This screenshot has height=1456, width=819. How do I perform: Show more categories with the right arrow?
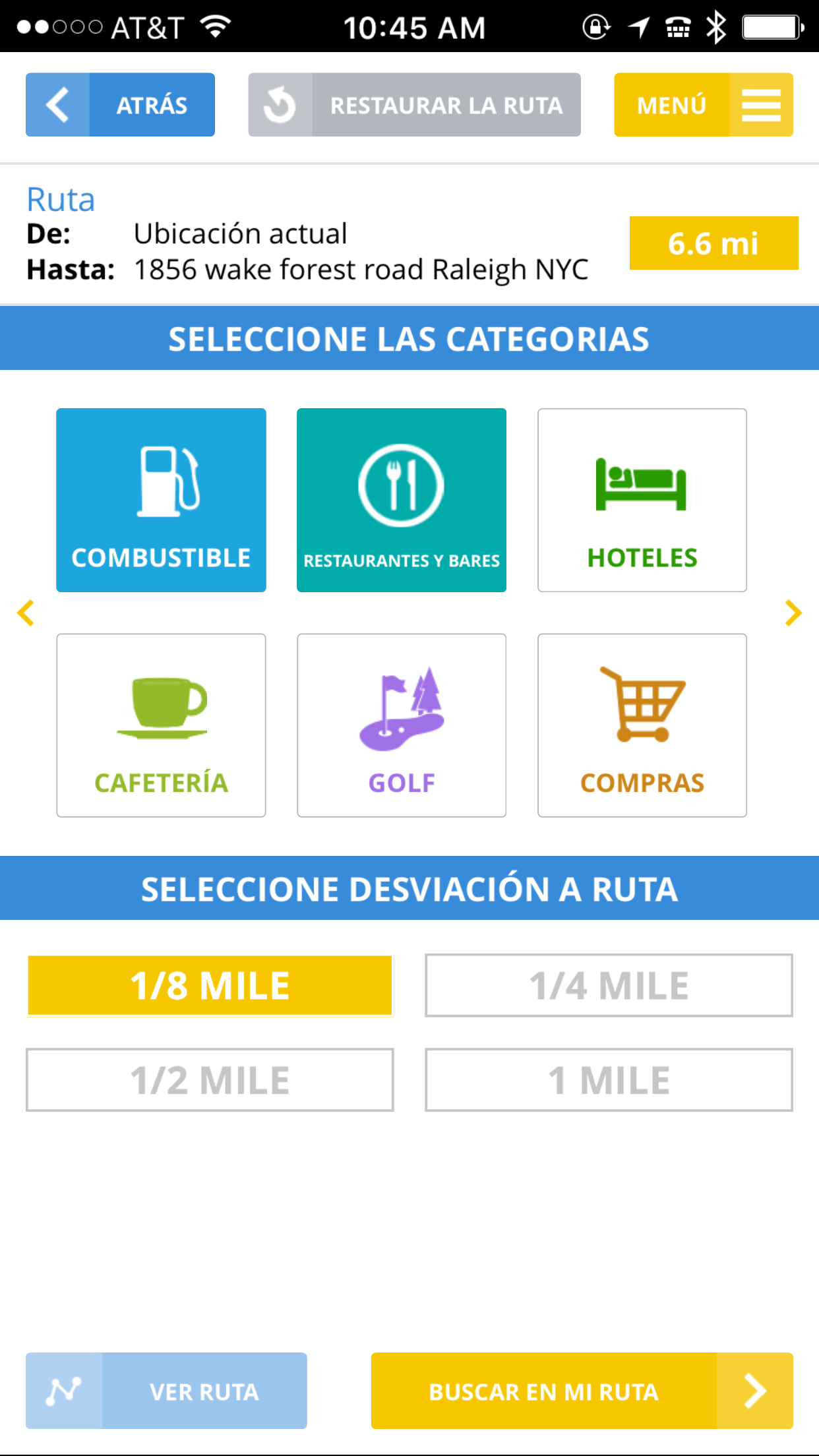(793, 613)
